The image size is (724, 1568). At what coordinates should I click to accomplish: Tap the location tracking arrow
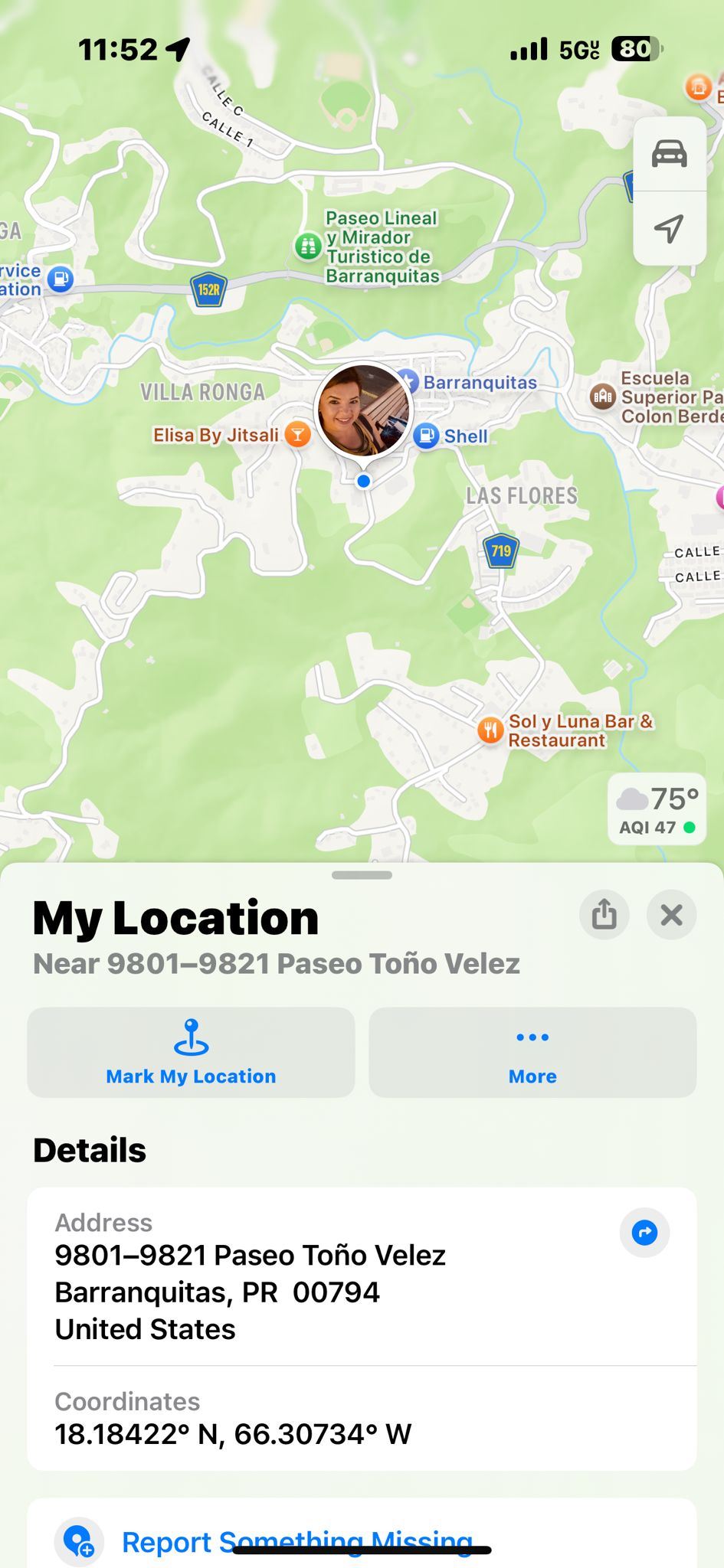[x=669, y=228]
